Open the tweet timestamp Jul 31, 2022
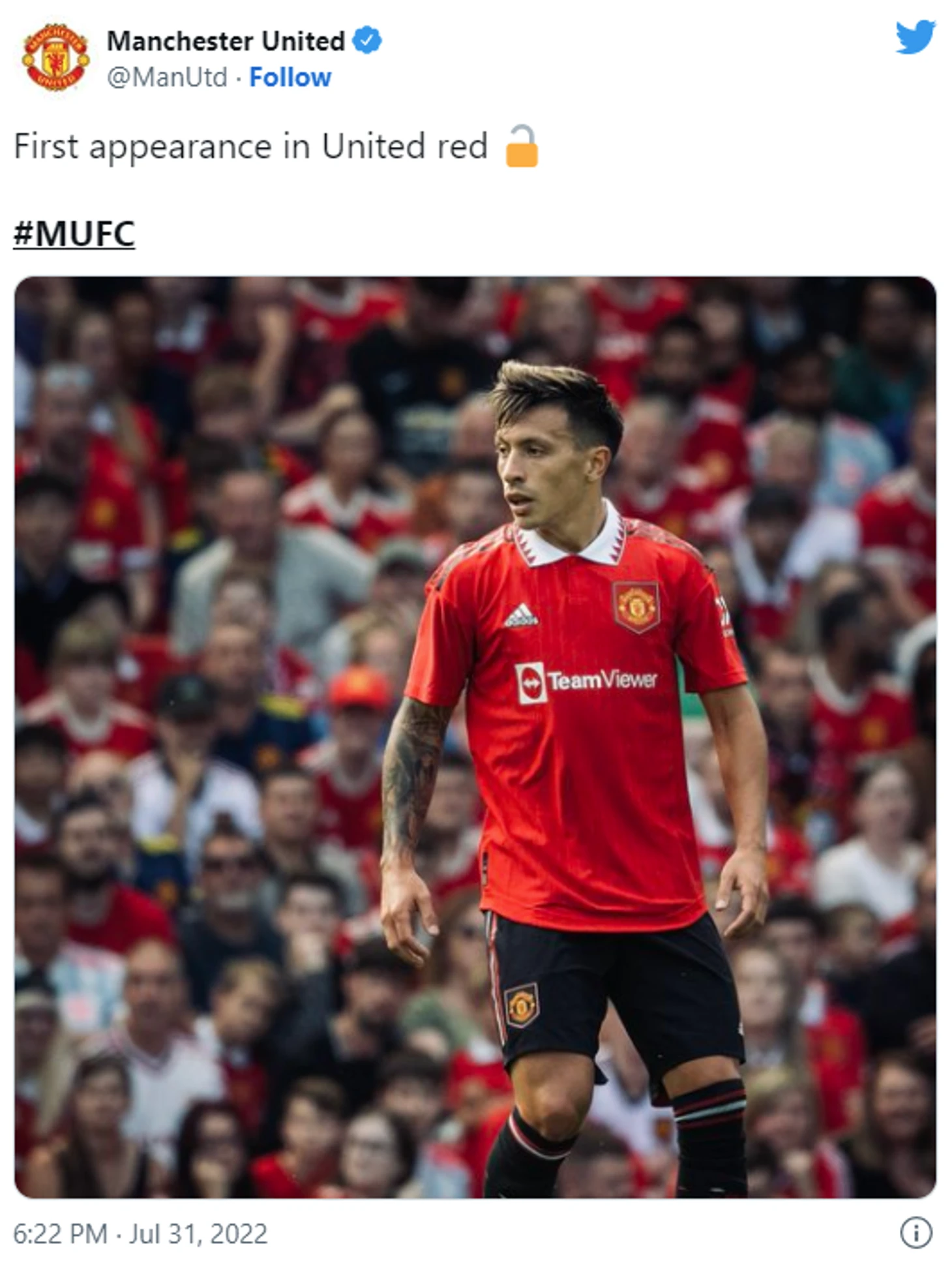 pyautogui.click(x=140, y=1234)
